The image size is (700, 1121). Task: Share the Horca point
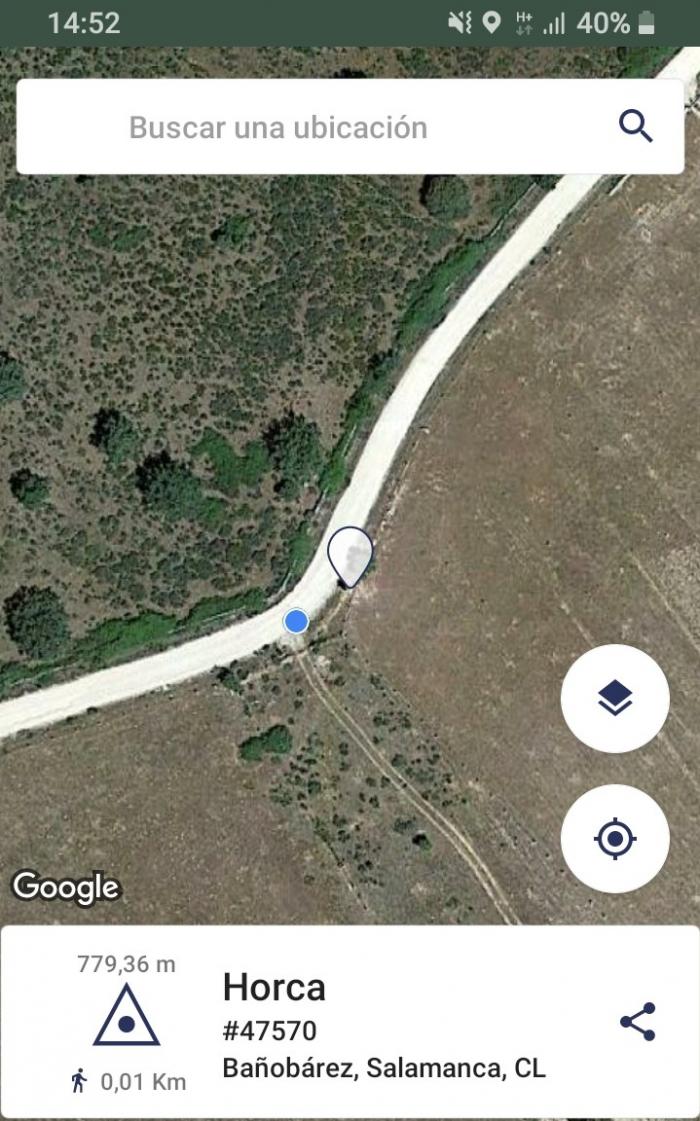638,1021
